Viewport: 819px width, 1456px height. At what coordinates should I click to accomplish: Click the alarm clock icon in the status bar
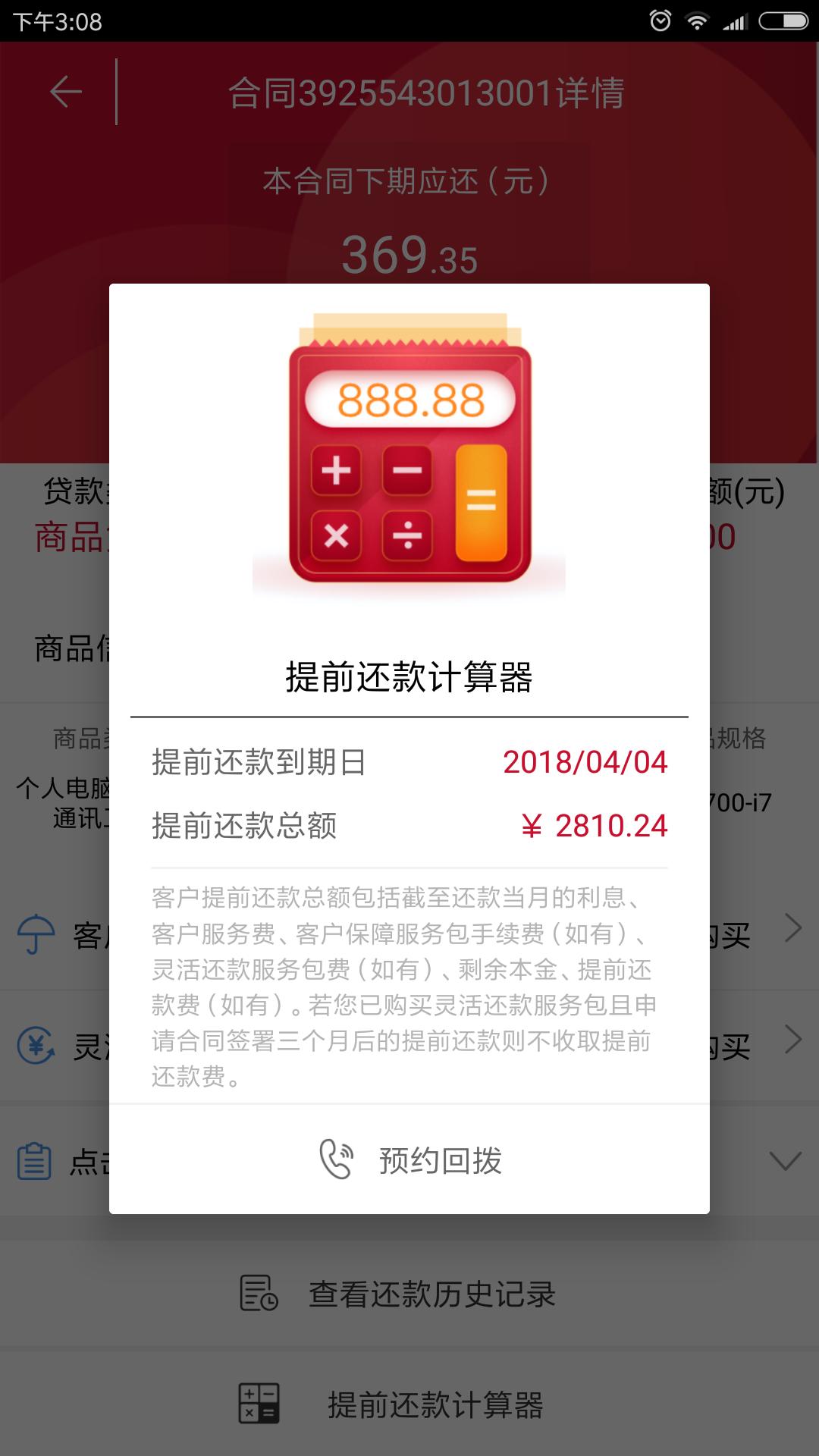(x=659, y=21)
